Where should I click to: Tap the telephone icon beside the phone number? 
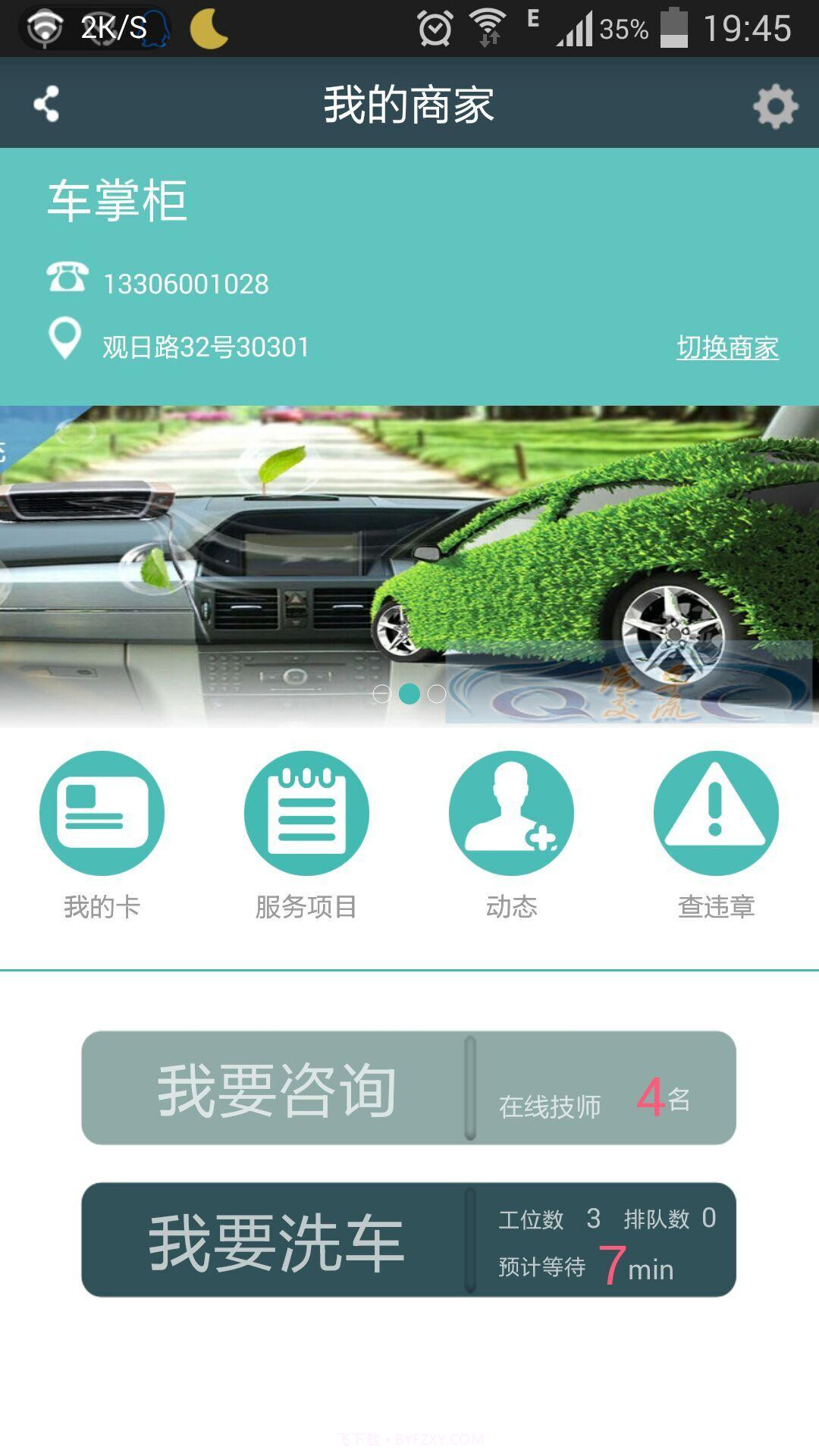(67, 281)
